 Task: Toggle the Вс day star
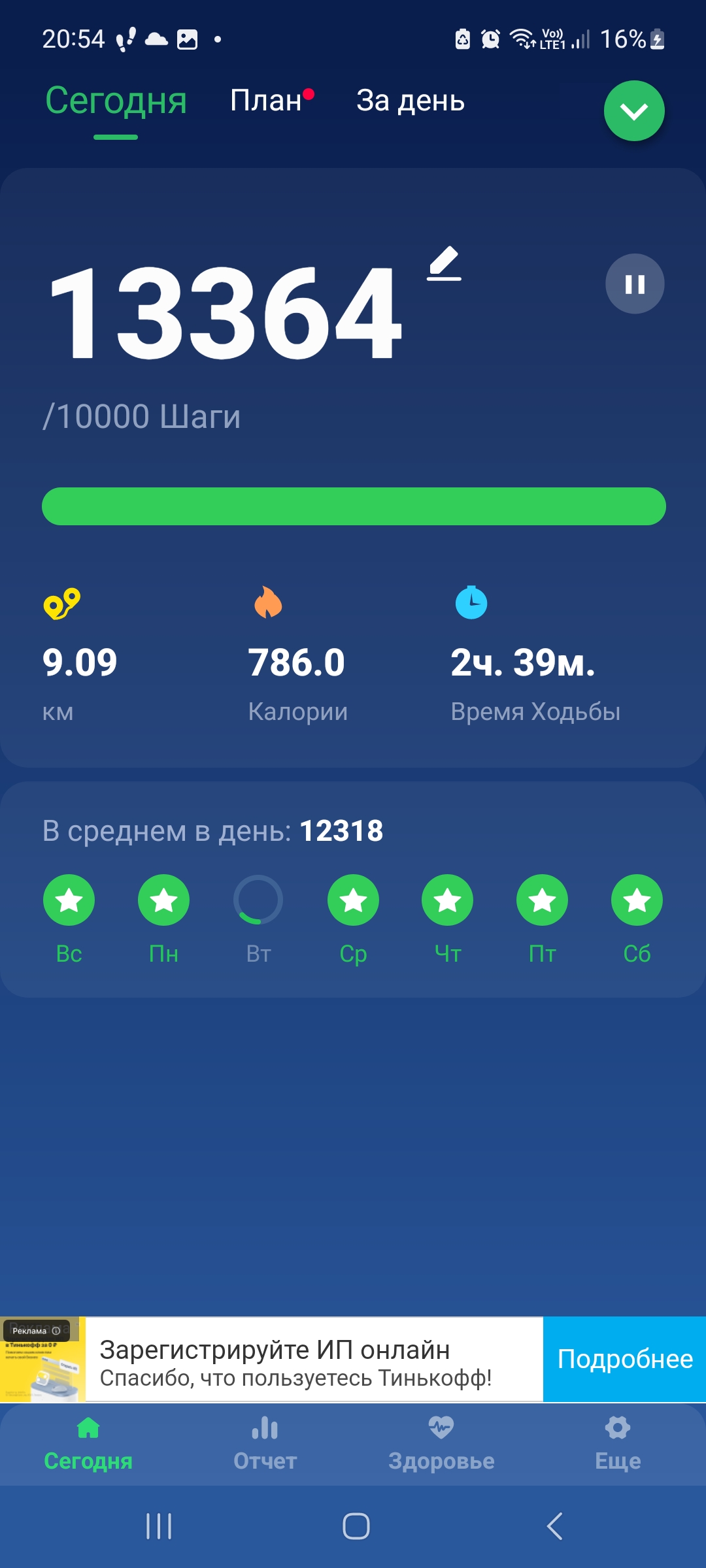point(69,899)
